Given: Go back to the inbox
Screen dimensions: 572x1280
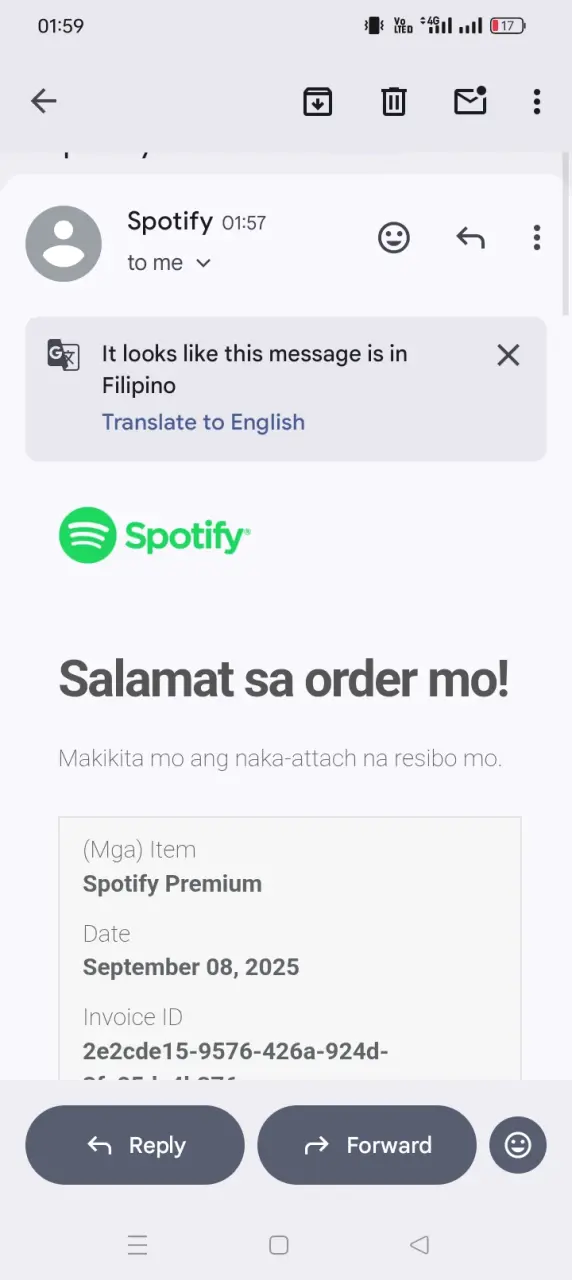Looking at the screenshot, I should (x=43, y=101).
